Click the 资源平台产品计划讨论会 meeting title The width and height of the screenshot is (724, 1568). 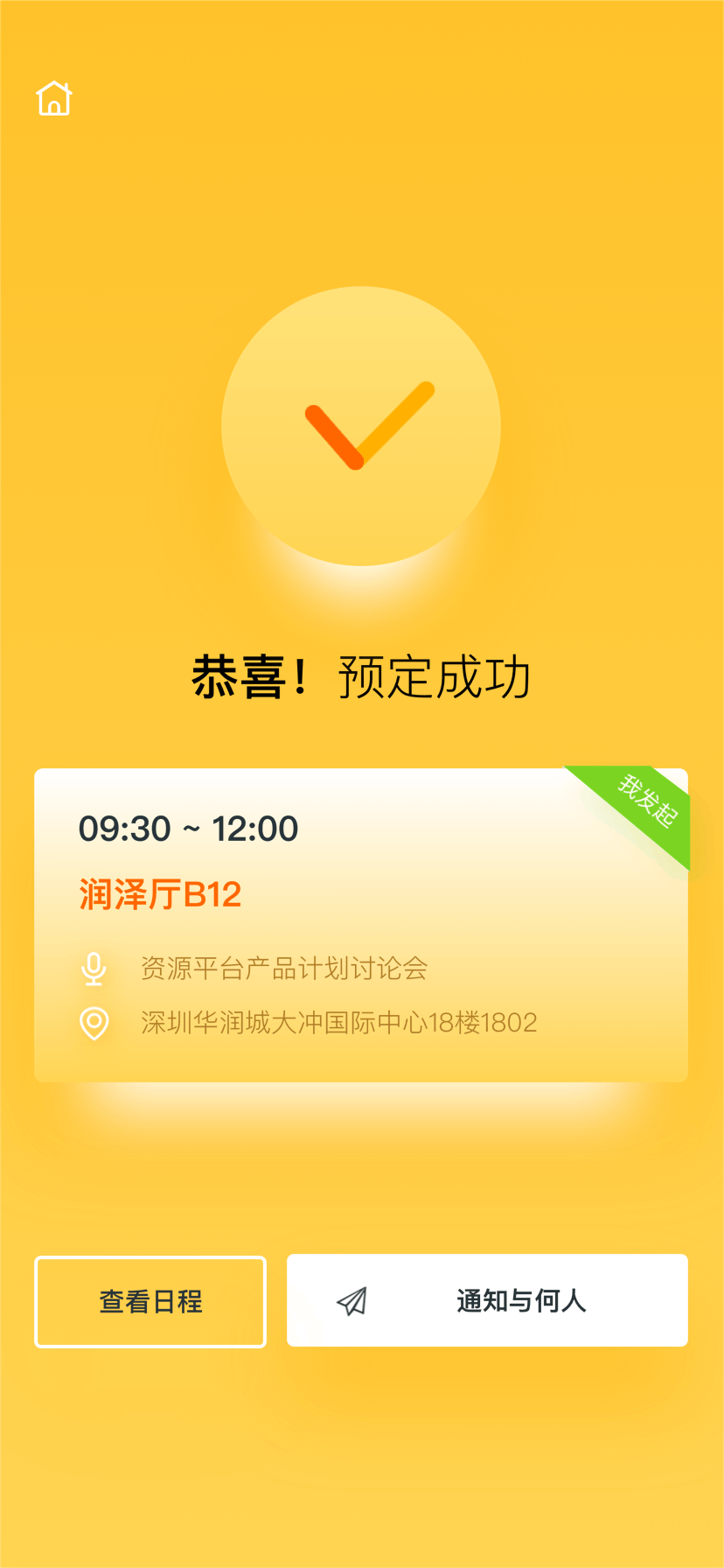282,968
